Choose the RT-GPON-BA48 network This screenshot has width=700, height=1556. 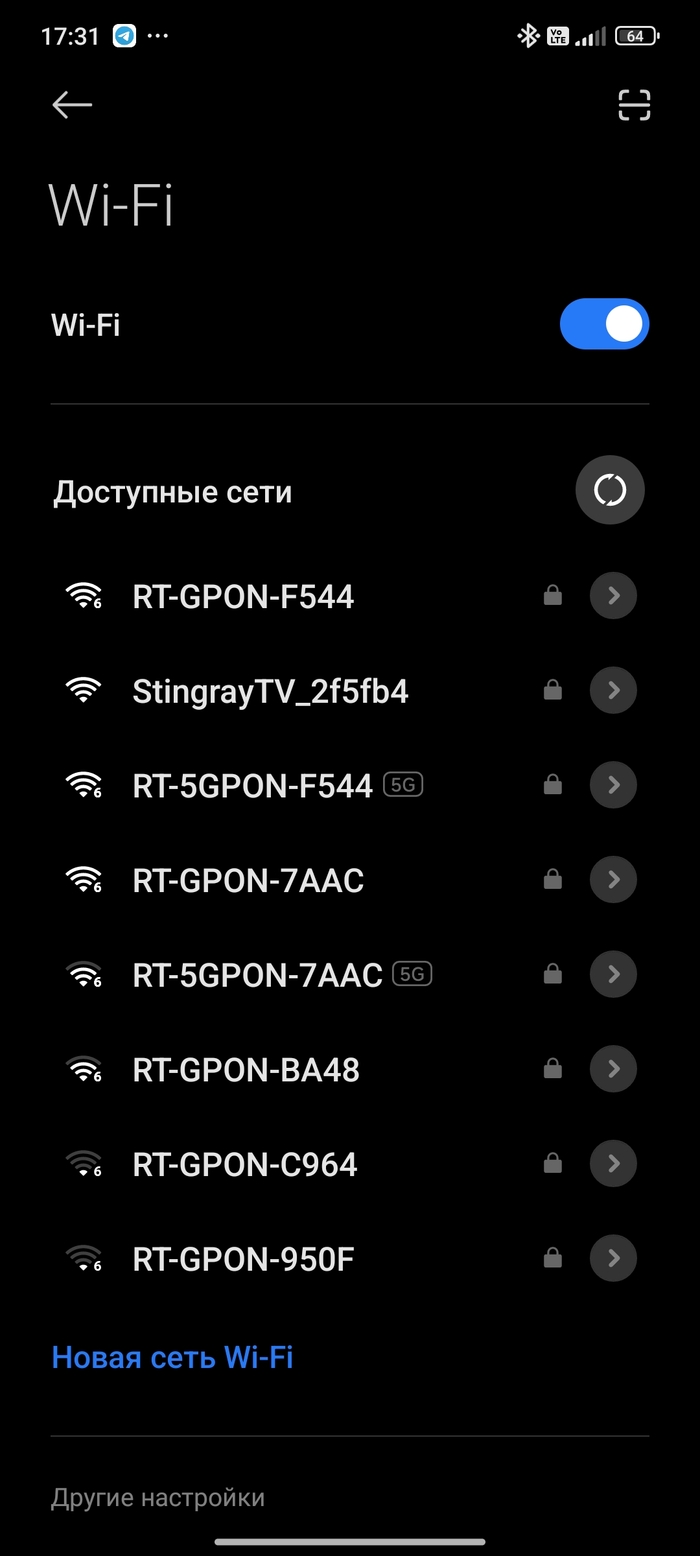click(246, 1070)
